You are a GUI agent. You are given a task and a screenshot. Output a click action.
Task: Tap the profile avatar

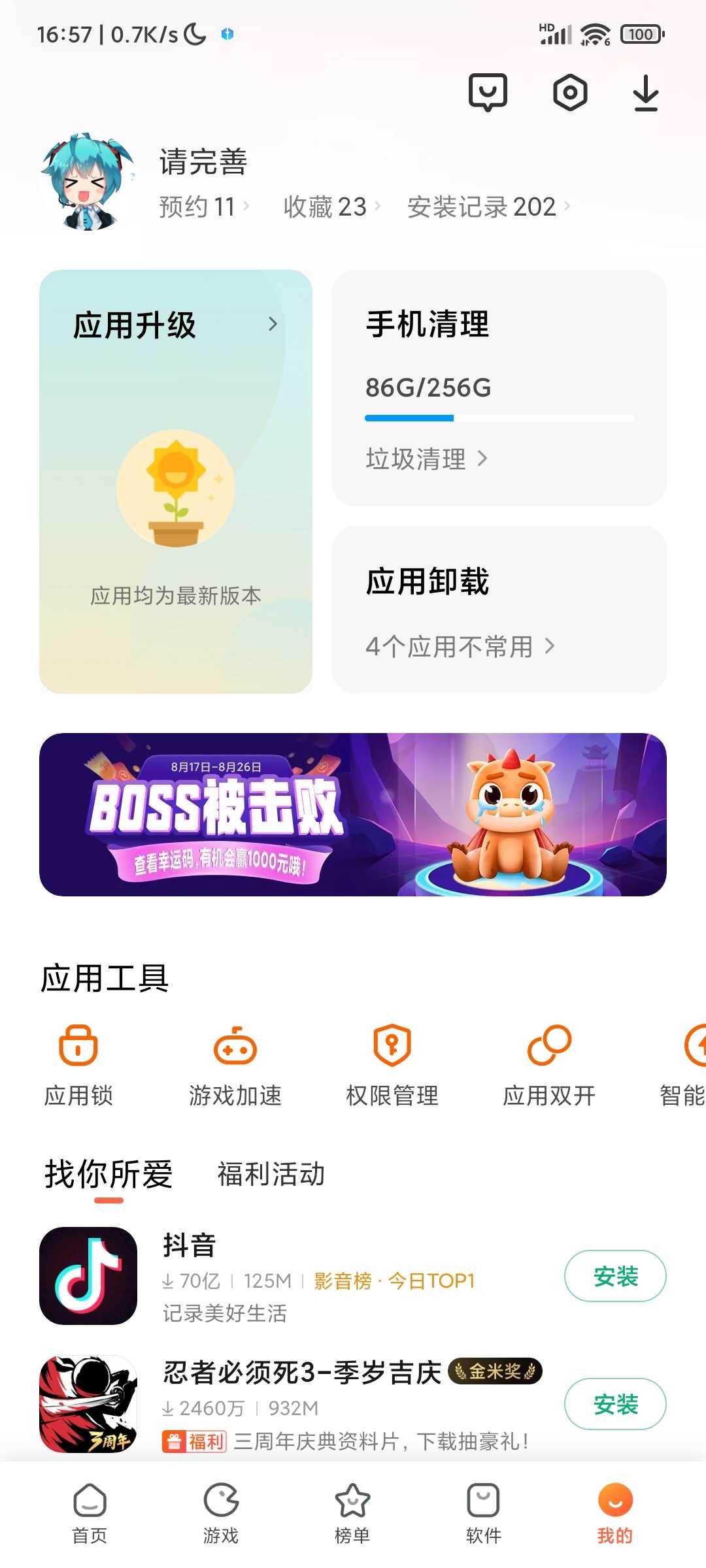coord(88,182)
